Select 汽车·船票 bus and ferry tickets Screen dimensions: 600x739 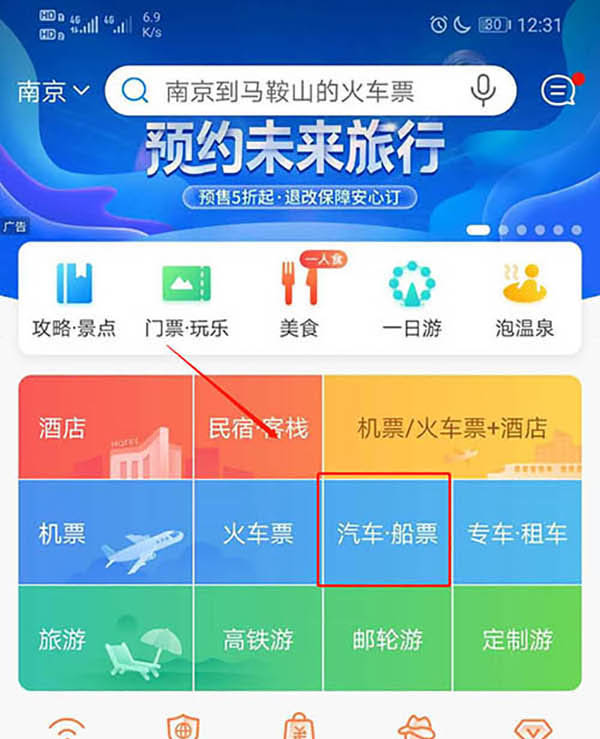(x=386, y=532)
